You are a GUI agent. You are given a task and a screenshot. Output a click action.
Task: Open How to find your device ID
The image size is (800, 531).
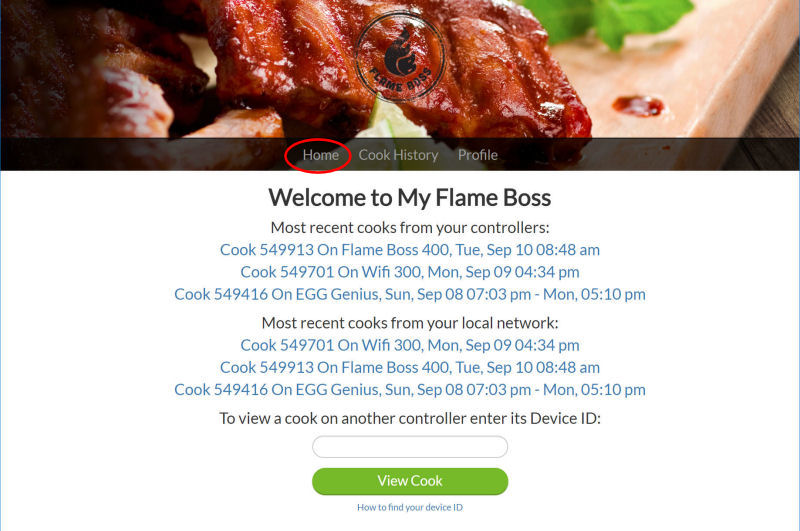point(409,508)
